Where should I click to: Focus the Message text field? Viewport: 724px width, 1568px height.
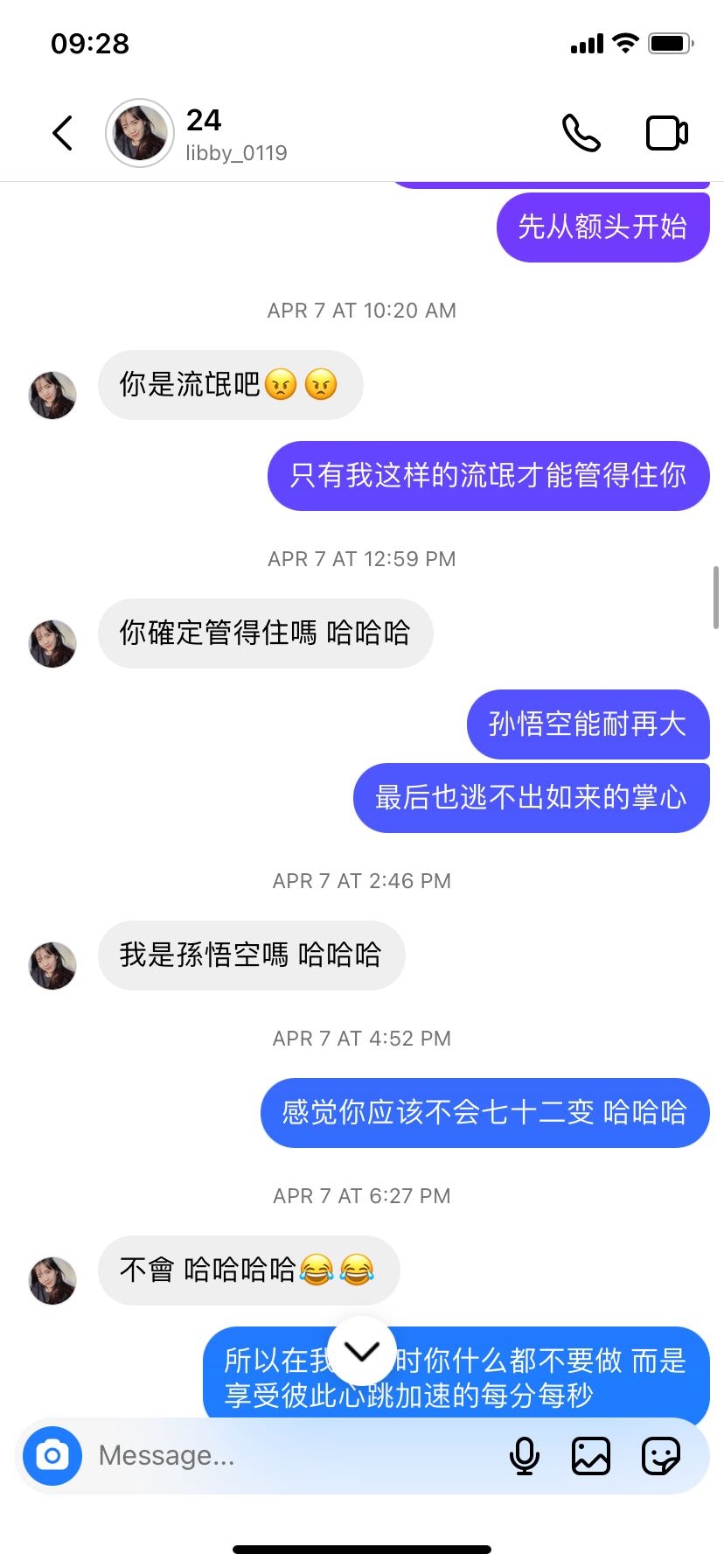click(x=289, y=1455)
